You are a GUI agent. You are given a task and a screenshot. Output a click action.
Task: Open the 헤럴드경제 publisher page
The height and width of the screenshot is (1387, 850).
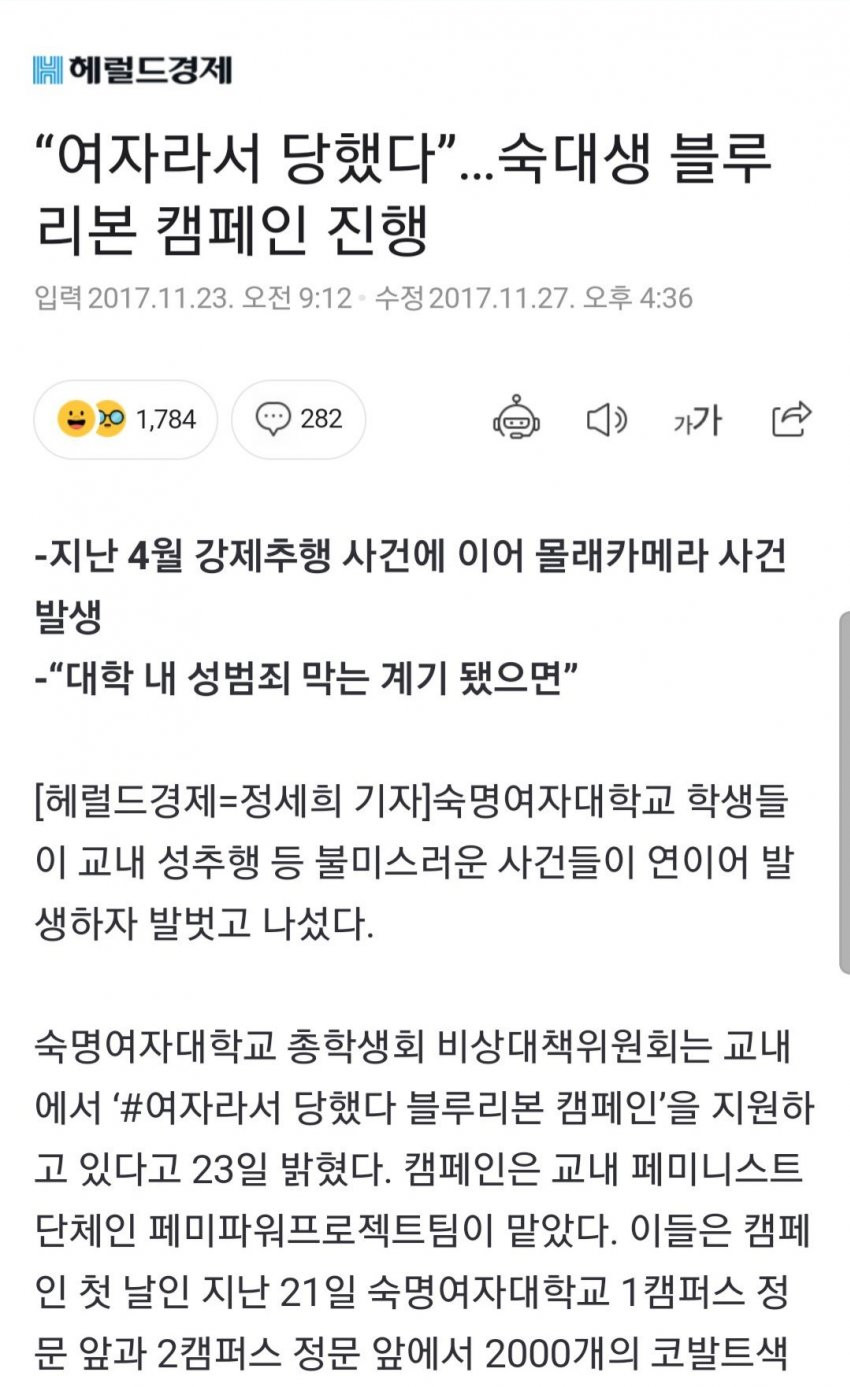(132, 70)
